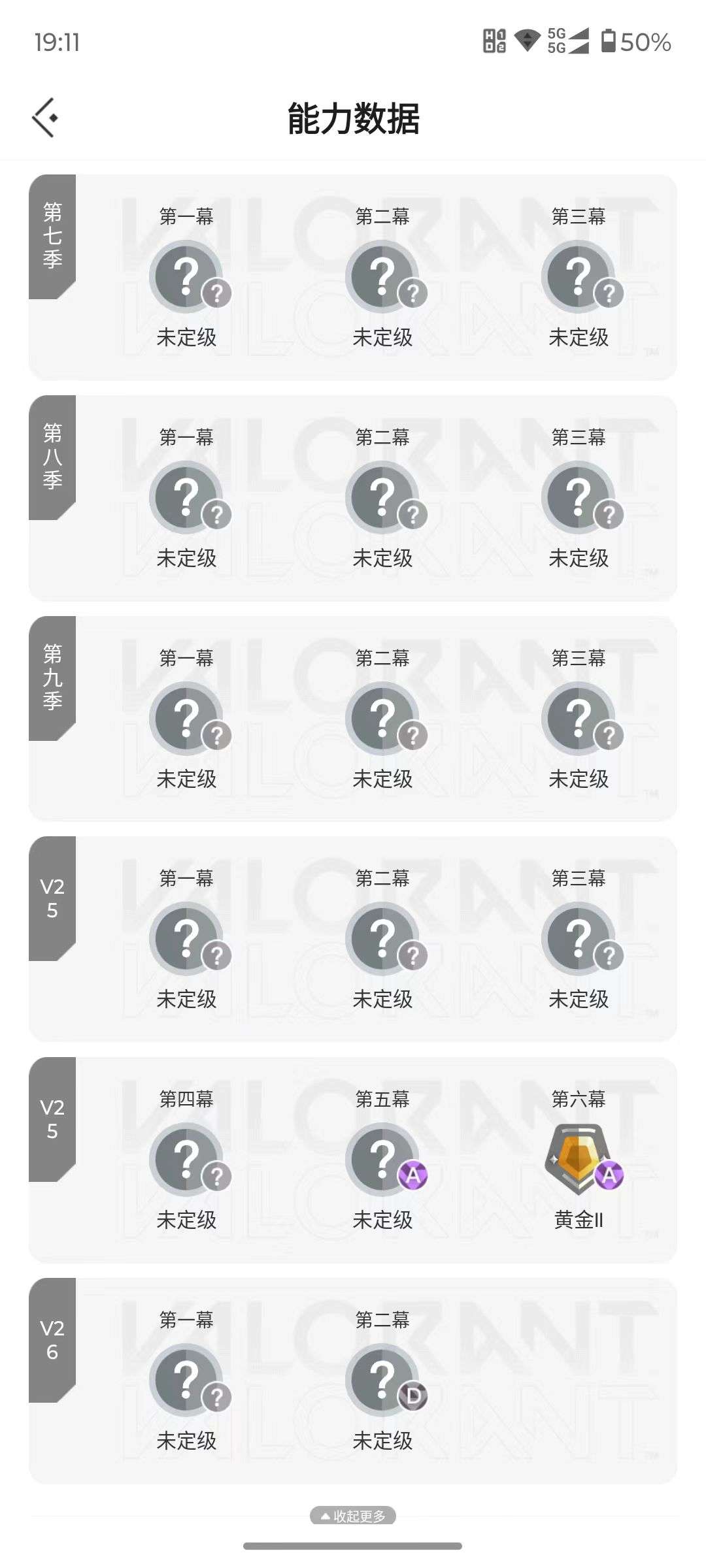
Task: View the 第八季 第三幕 rank icon
Action: (x=580, y=497)
